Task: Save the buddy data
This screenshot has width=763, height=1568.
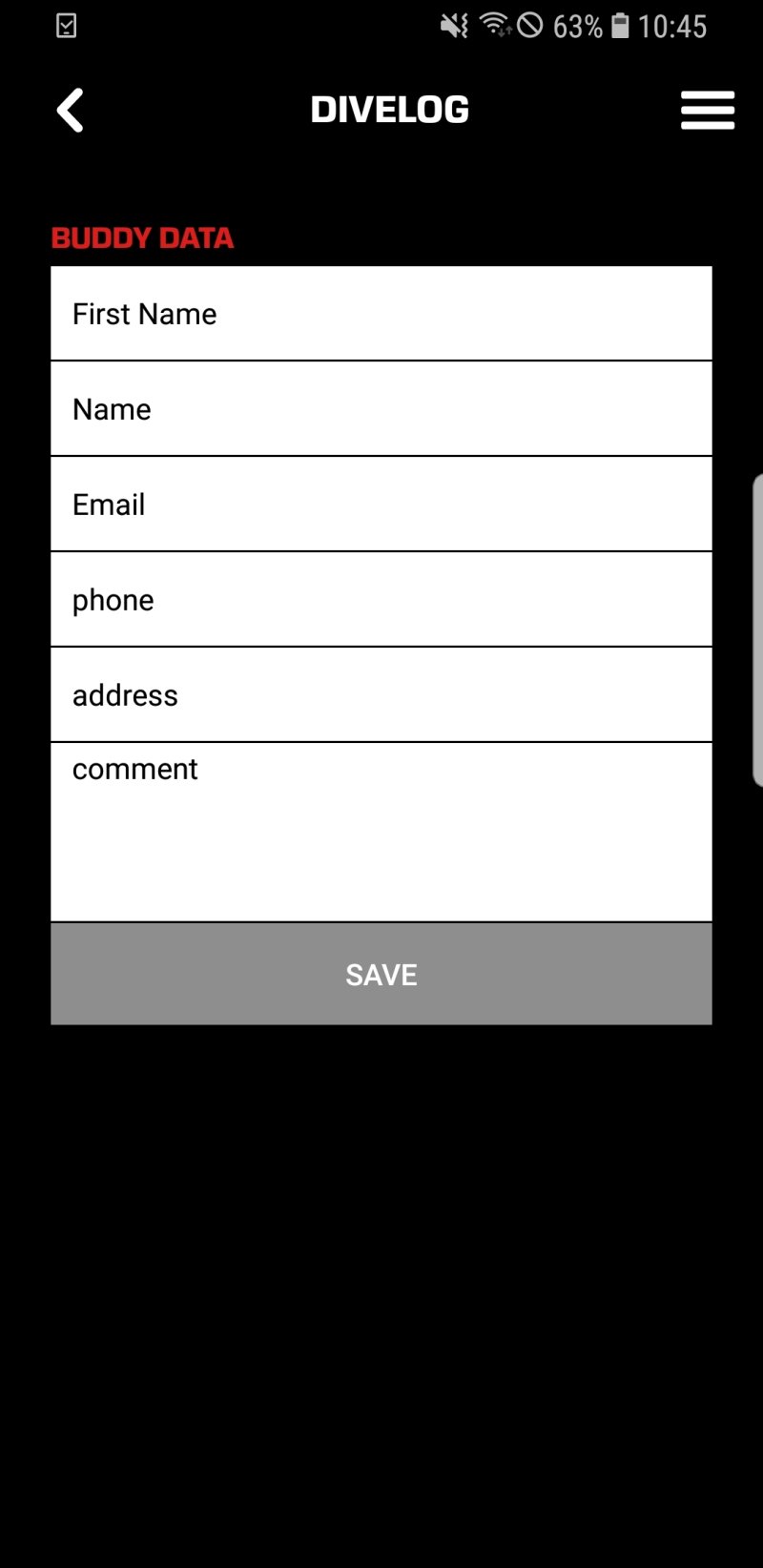Action: (x=381, y=974)
